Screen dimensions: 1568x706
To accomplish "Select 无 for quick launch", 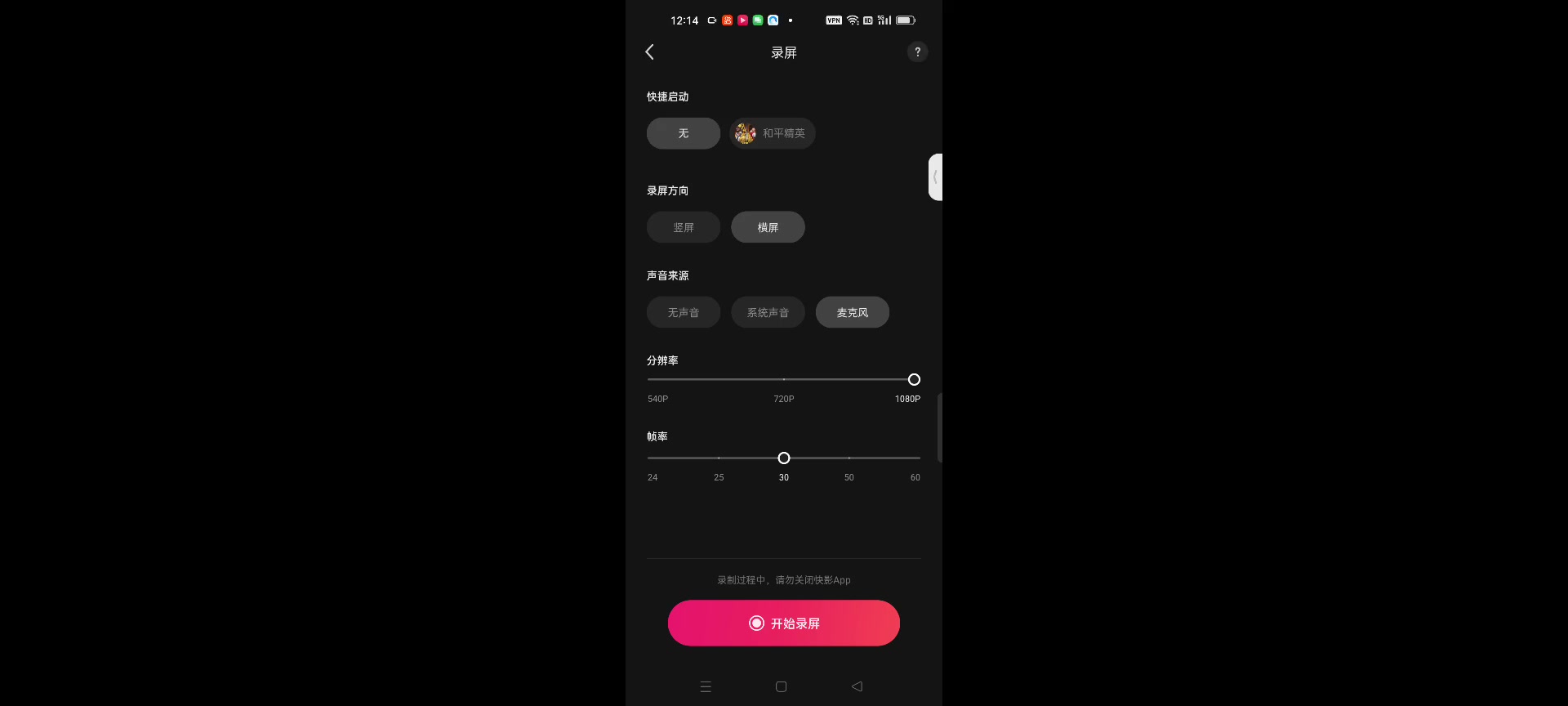I will 683,133.
